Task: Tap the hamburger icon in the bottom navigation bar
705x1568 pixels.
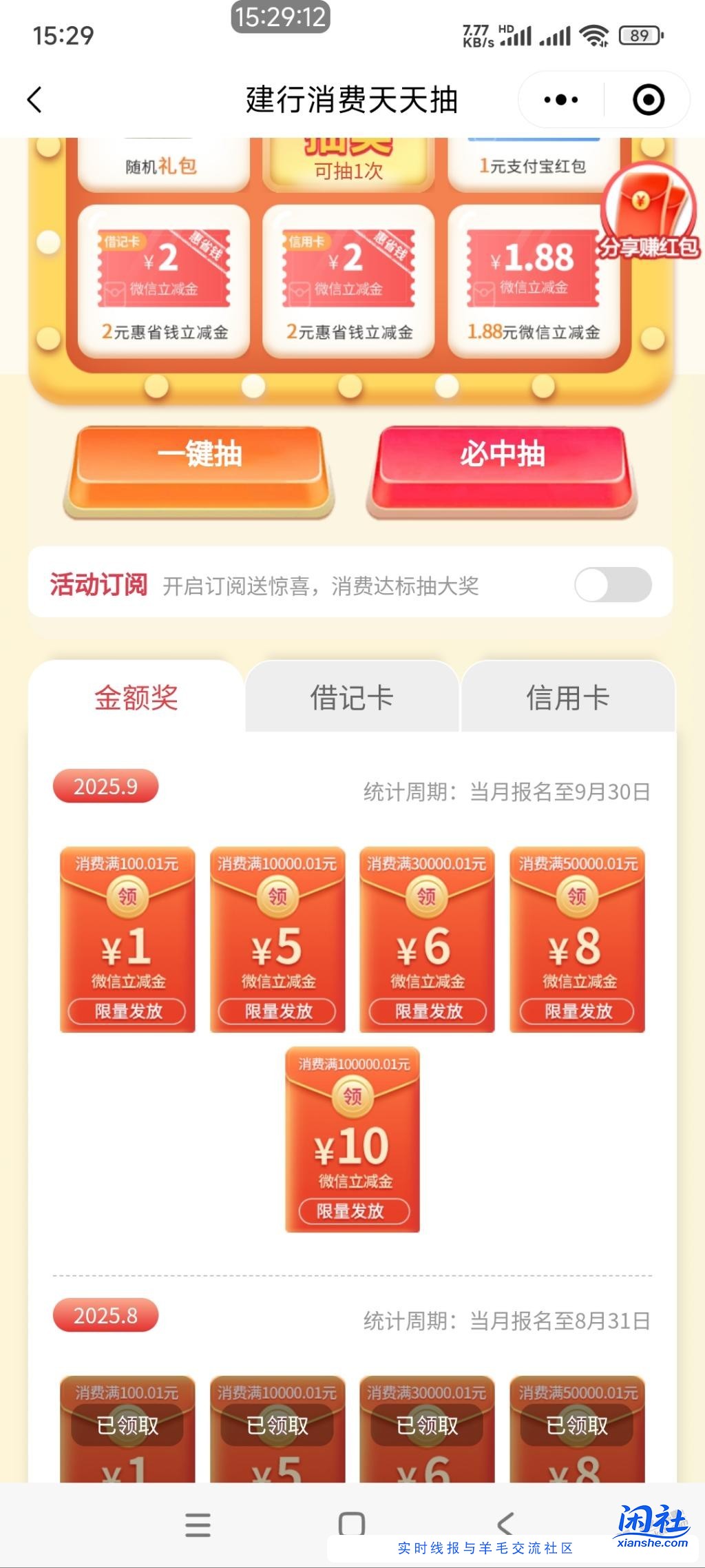Action: click(198, 1523)
